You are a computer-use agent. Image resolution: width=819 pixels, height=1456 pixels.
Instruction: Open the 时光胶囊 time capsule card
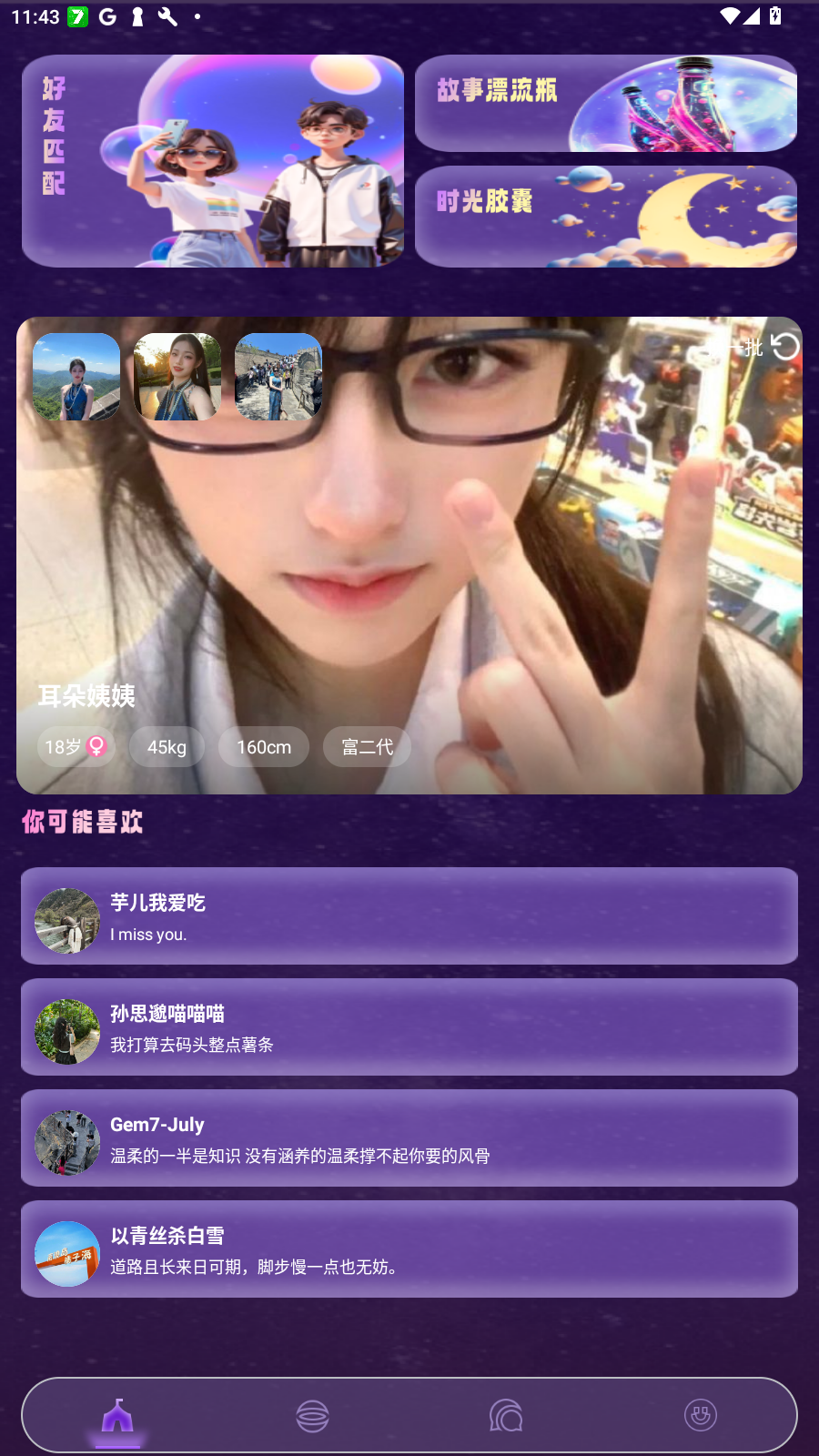click(605, 217)
